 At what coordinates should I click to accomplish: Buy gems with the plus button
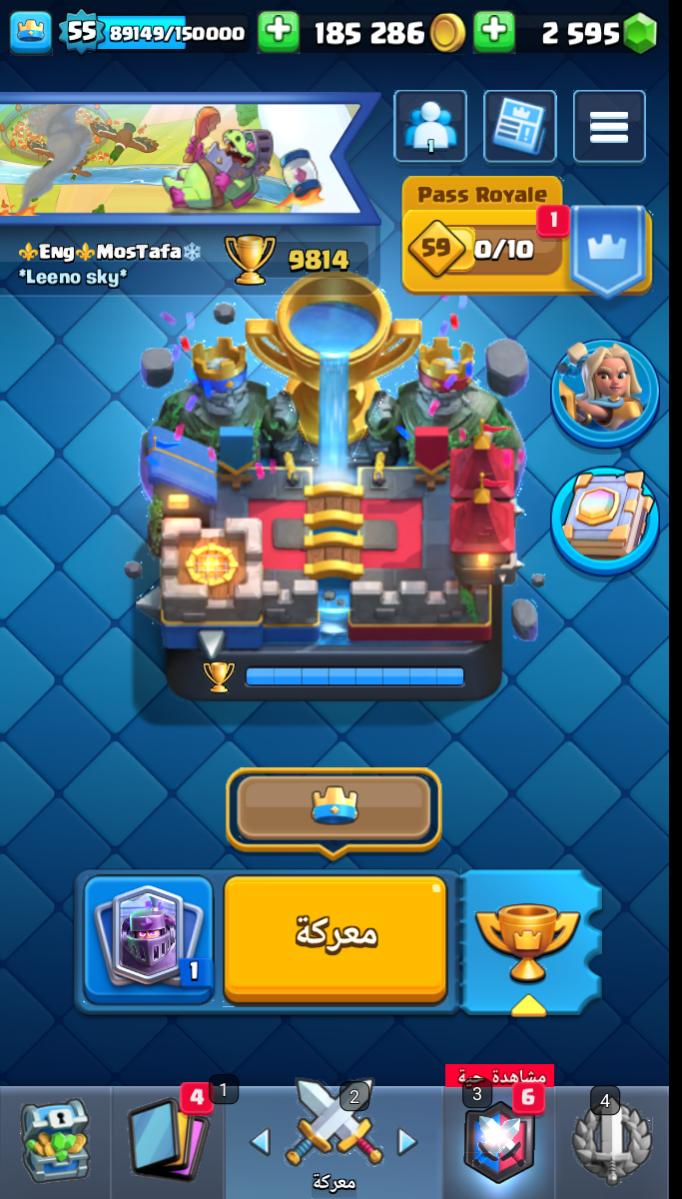click(x=493, y=33)
